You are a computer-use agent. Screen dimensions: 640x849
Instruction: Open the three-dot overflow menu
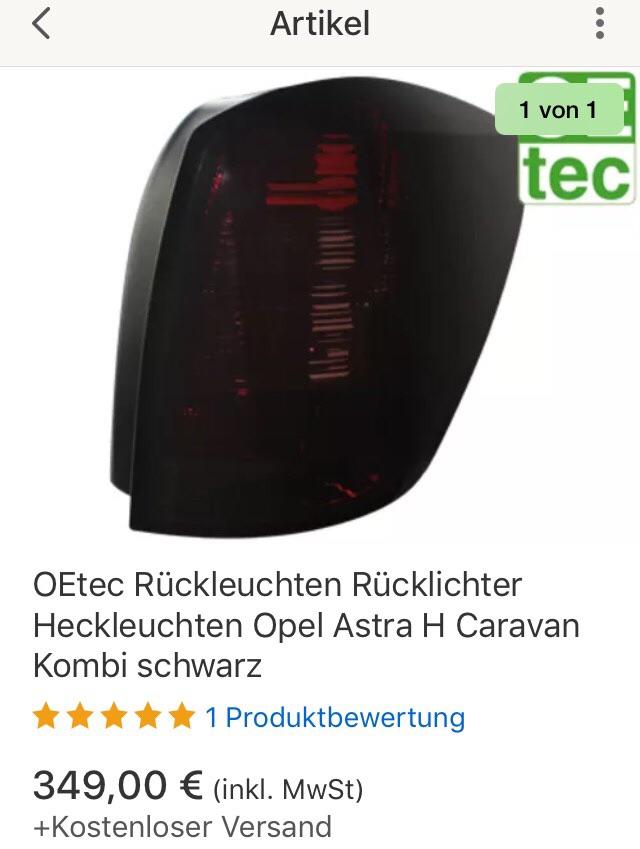(599, 23)
